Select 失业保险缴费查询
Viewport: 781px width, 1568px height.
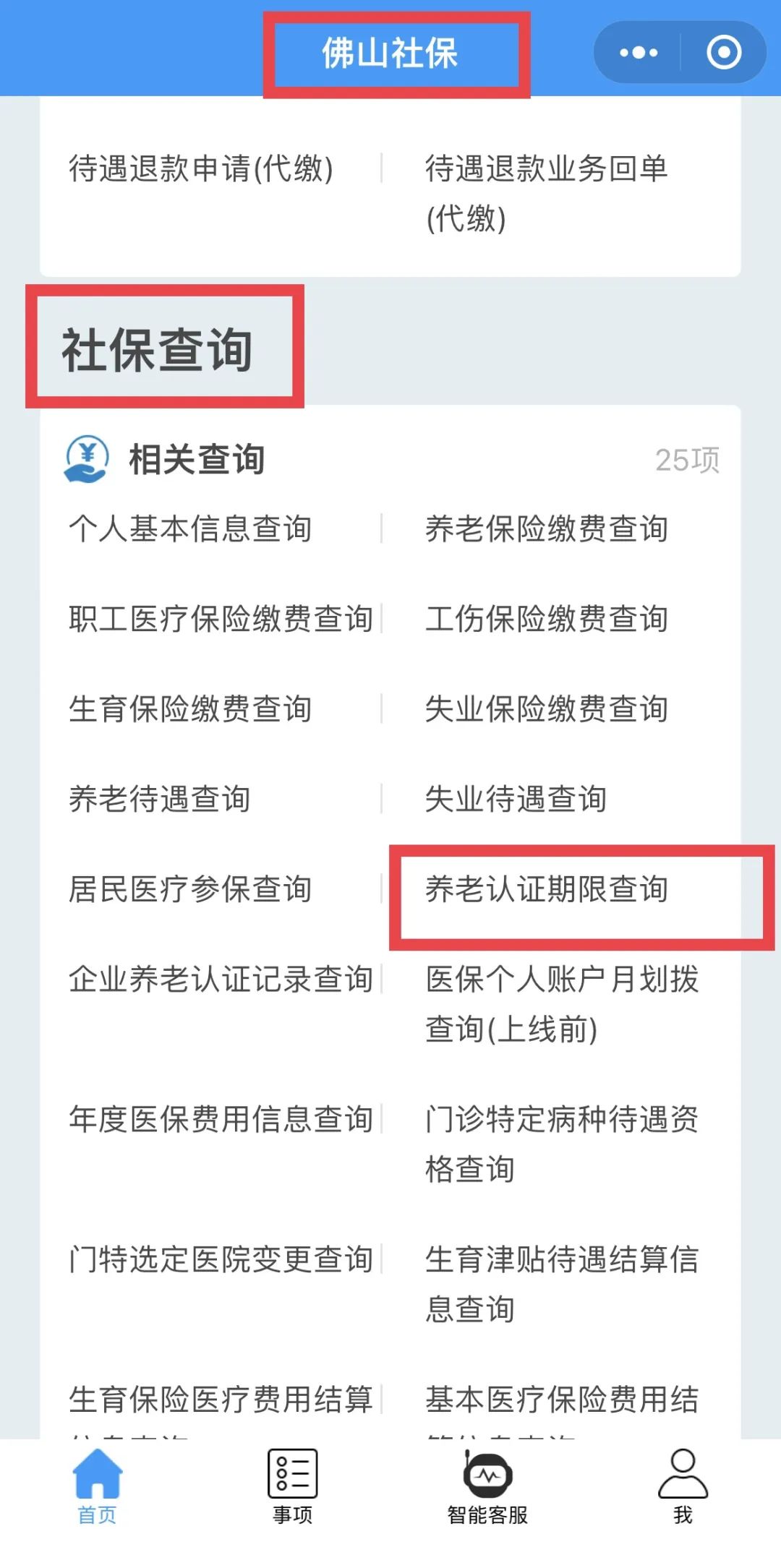click(547, 708)
